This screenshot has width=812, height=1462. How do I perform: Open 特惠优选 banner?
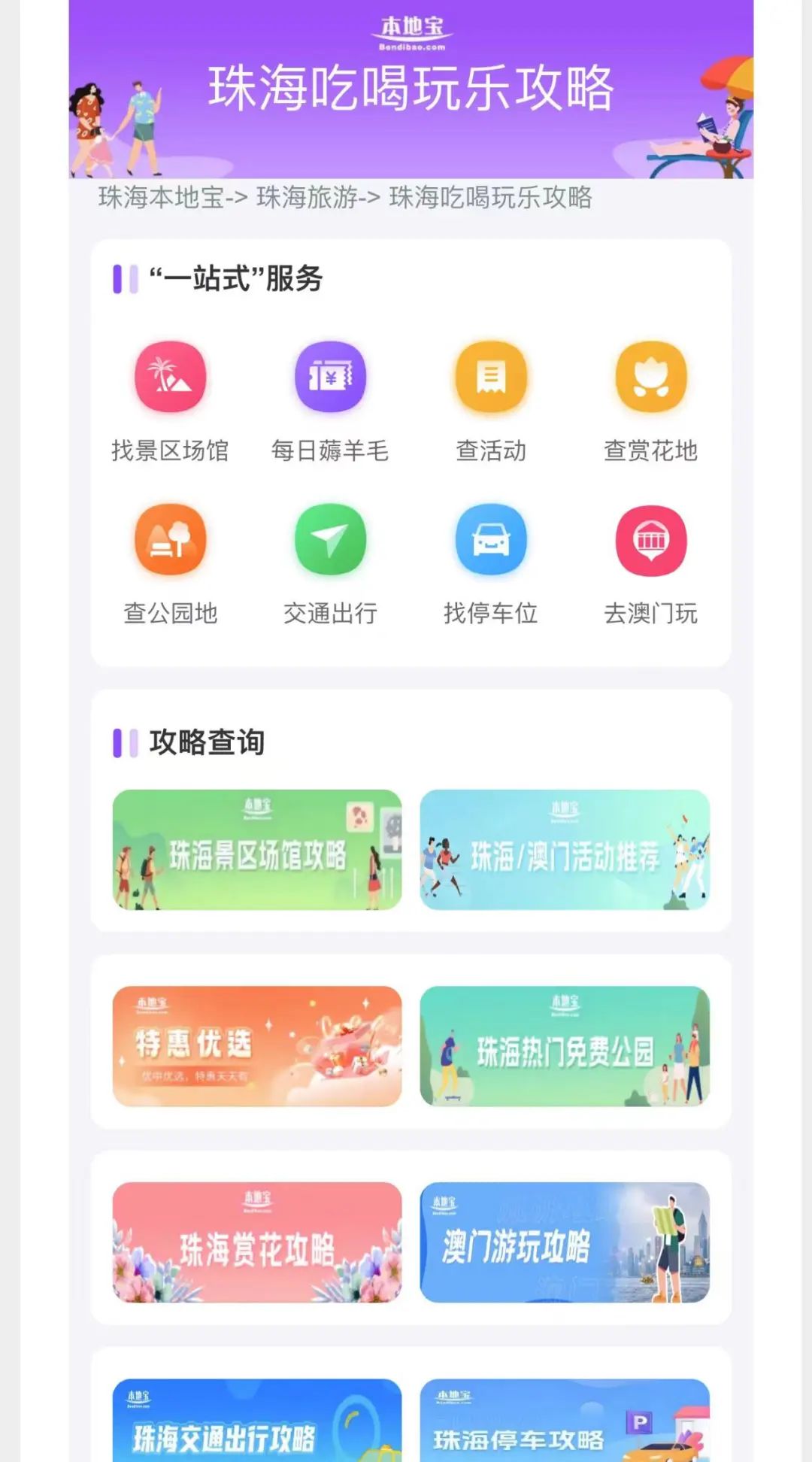257,1046
